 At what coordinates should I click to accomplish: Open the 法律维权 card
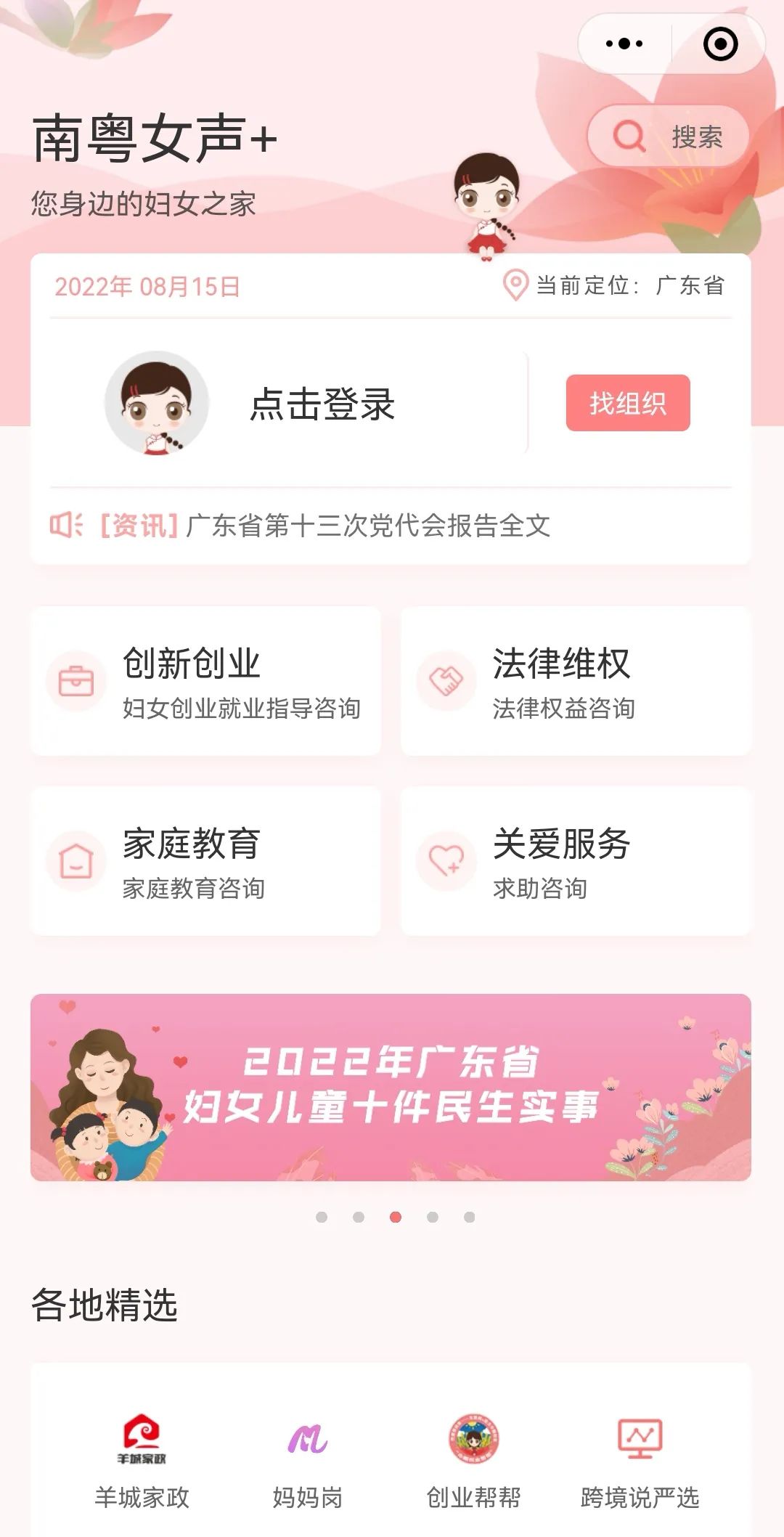[576, 681]
